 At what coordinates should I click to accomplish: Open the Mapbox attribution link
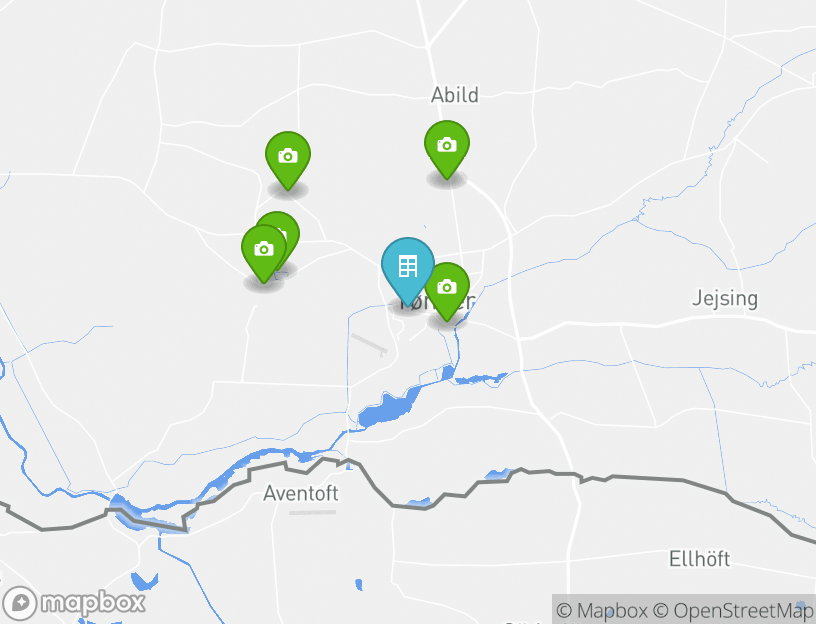602,610
